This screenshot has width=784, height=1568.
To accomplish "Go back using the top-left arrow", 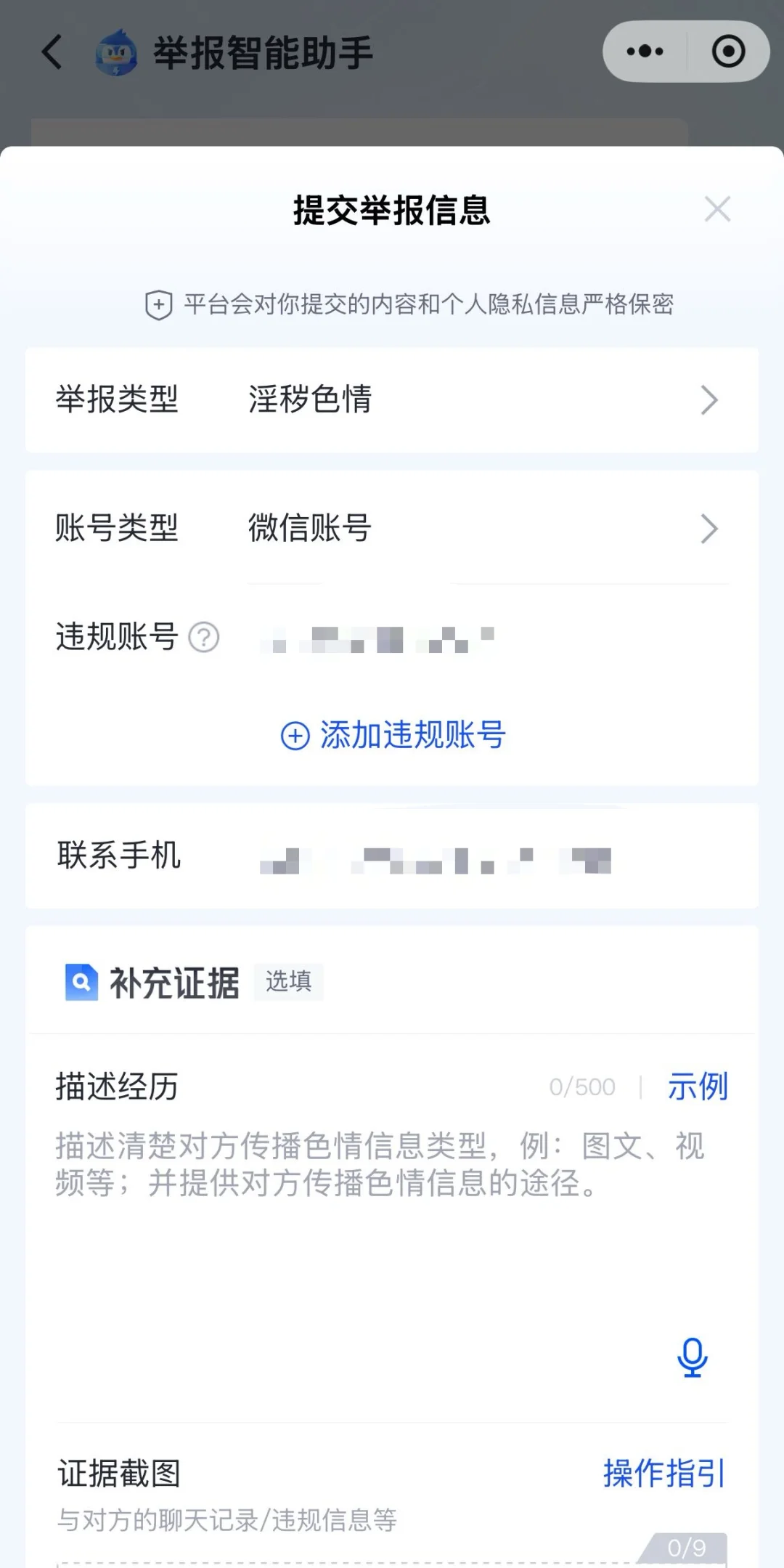I will click(x=52, y=52).
